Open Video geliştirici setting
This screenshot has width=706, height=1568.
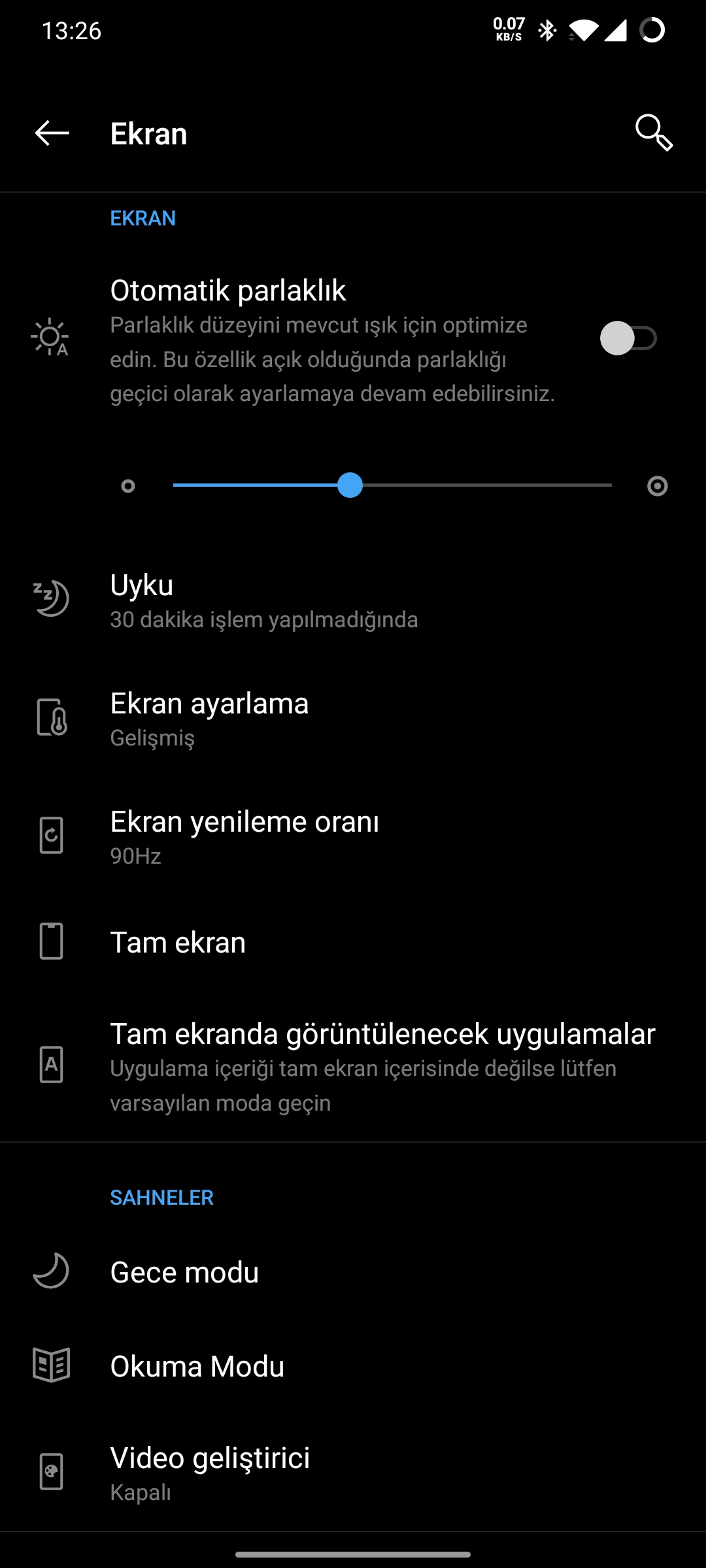[353, 1474]
